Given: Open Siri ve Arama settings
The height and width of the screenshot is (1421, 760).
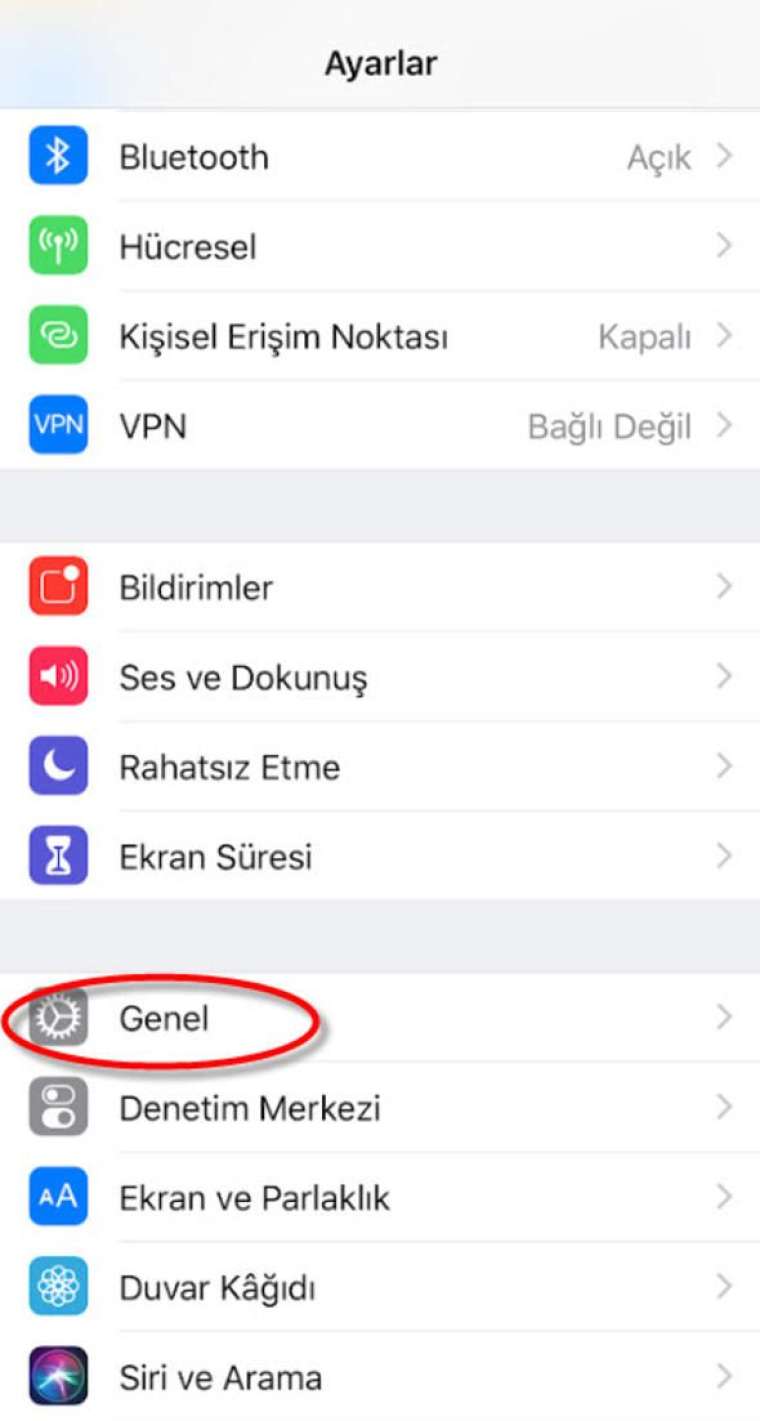Looking at the screenshot, I should 380,1377.
